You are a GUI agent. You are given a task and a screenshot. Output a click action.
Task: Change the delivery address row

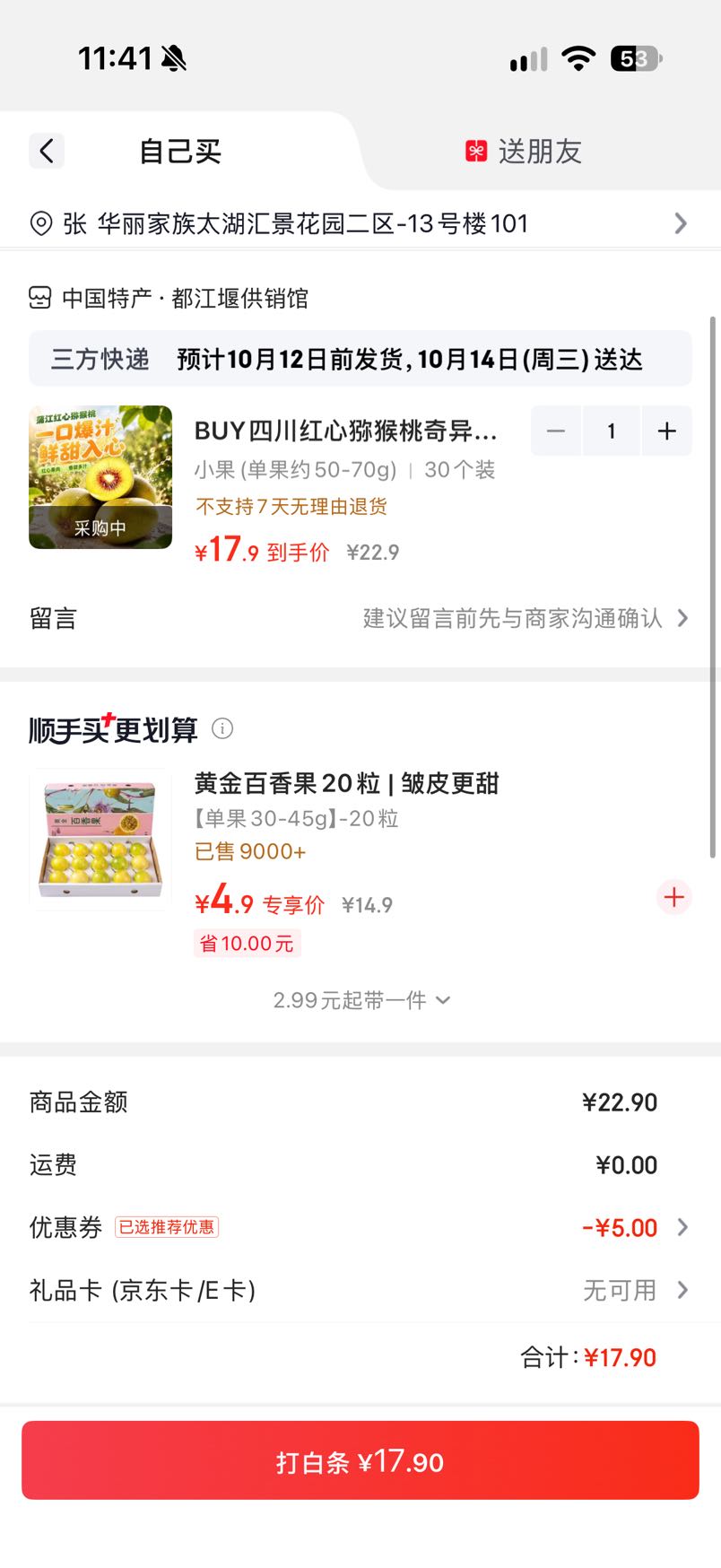360,223
